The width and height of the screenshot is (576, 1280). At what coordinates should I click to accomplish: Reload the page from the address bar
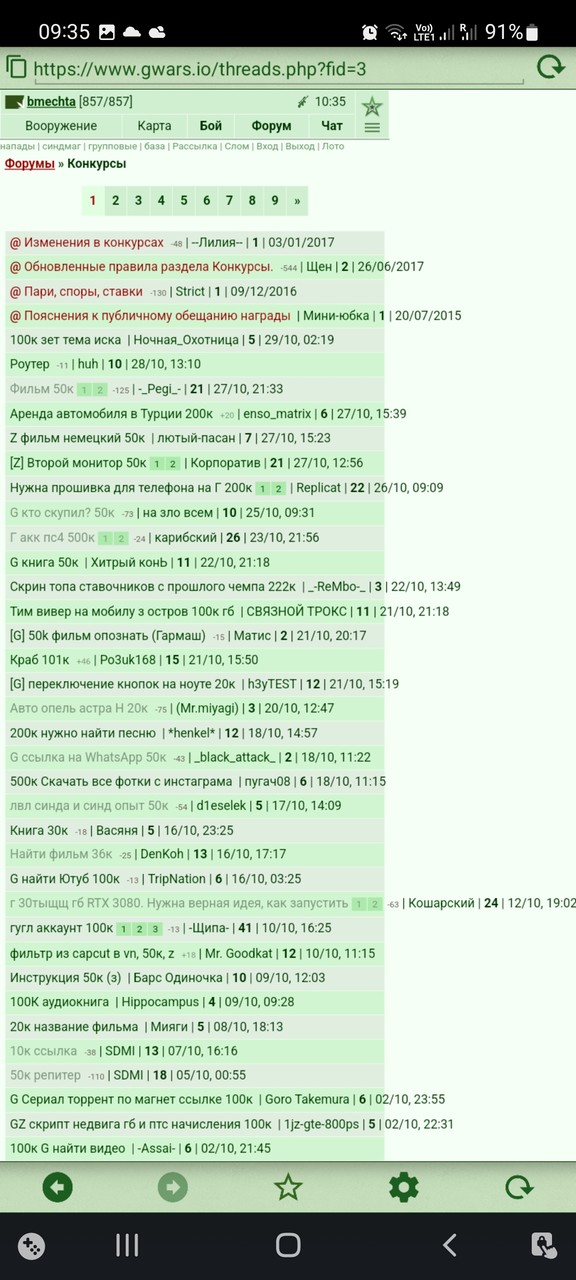click(x=550, y=67)
